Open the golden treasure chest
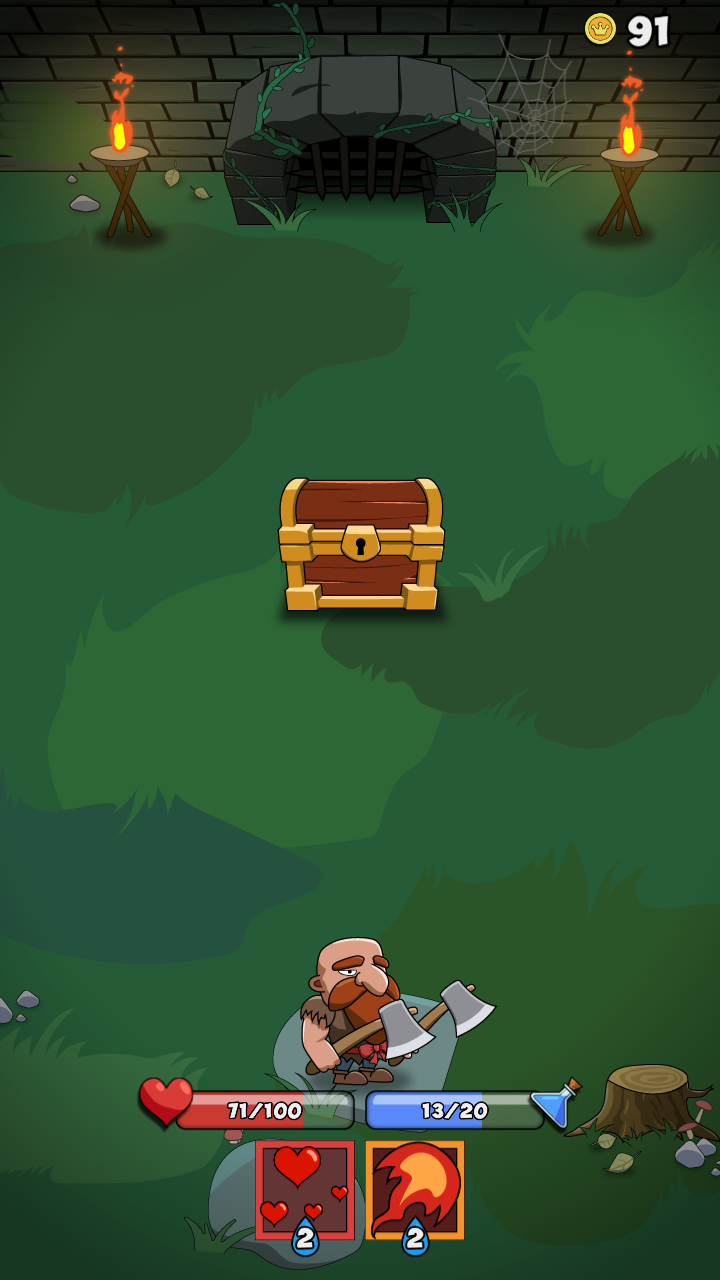Image resolution: width=720 pixels, height=1280 pixels. coord(361,545)
